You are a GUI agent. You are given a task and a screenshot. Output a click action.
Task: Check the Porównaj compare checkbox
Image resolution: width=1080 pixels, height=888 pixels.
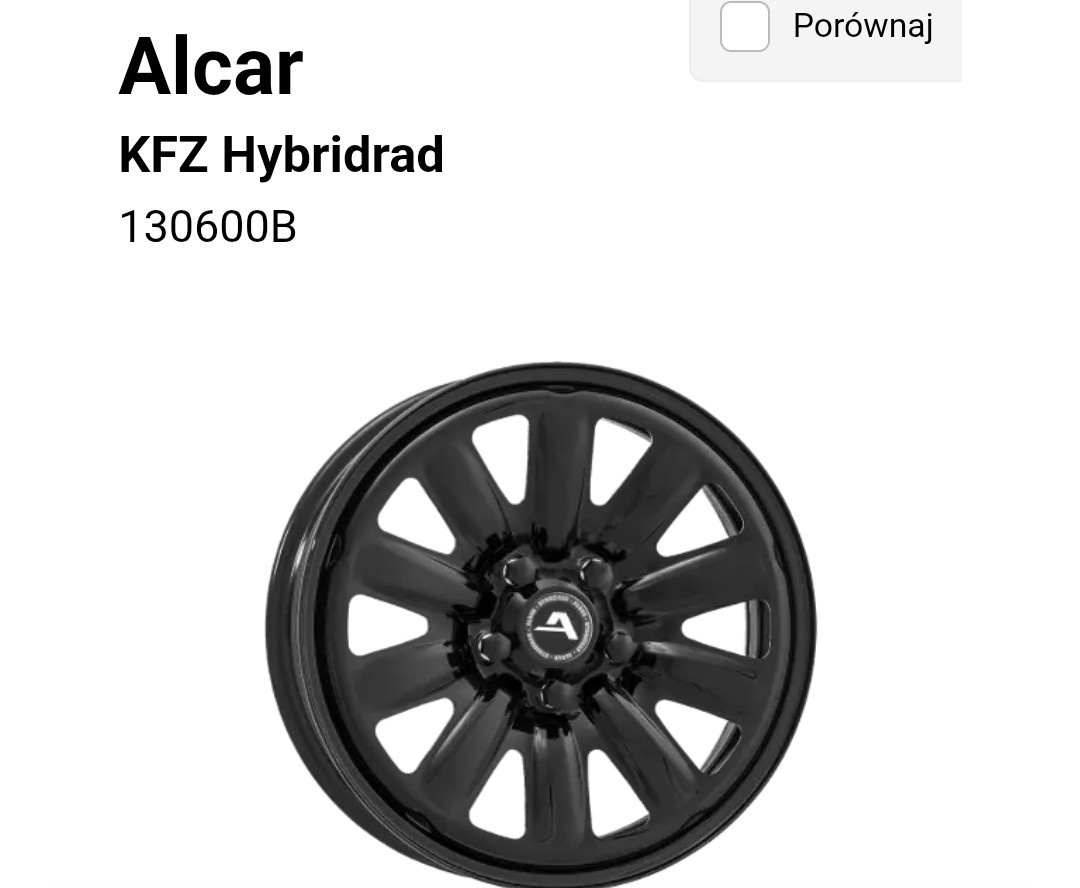[745, 27]
